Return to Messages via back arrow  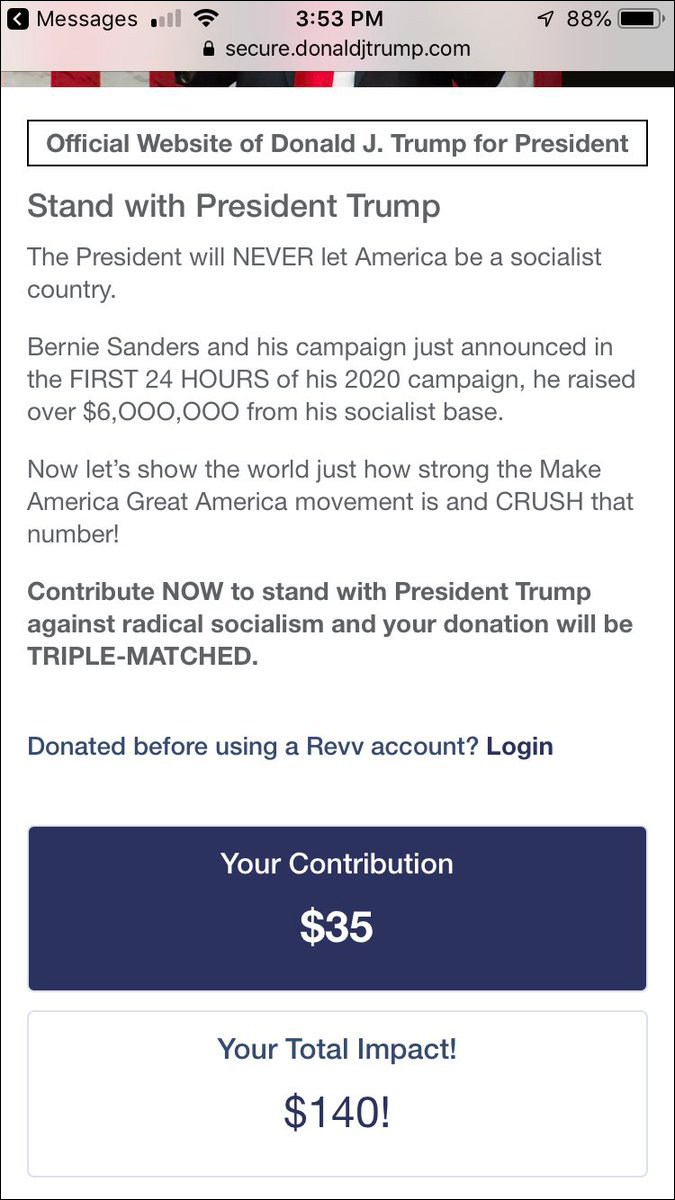coord(19,18)
